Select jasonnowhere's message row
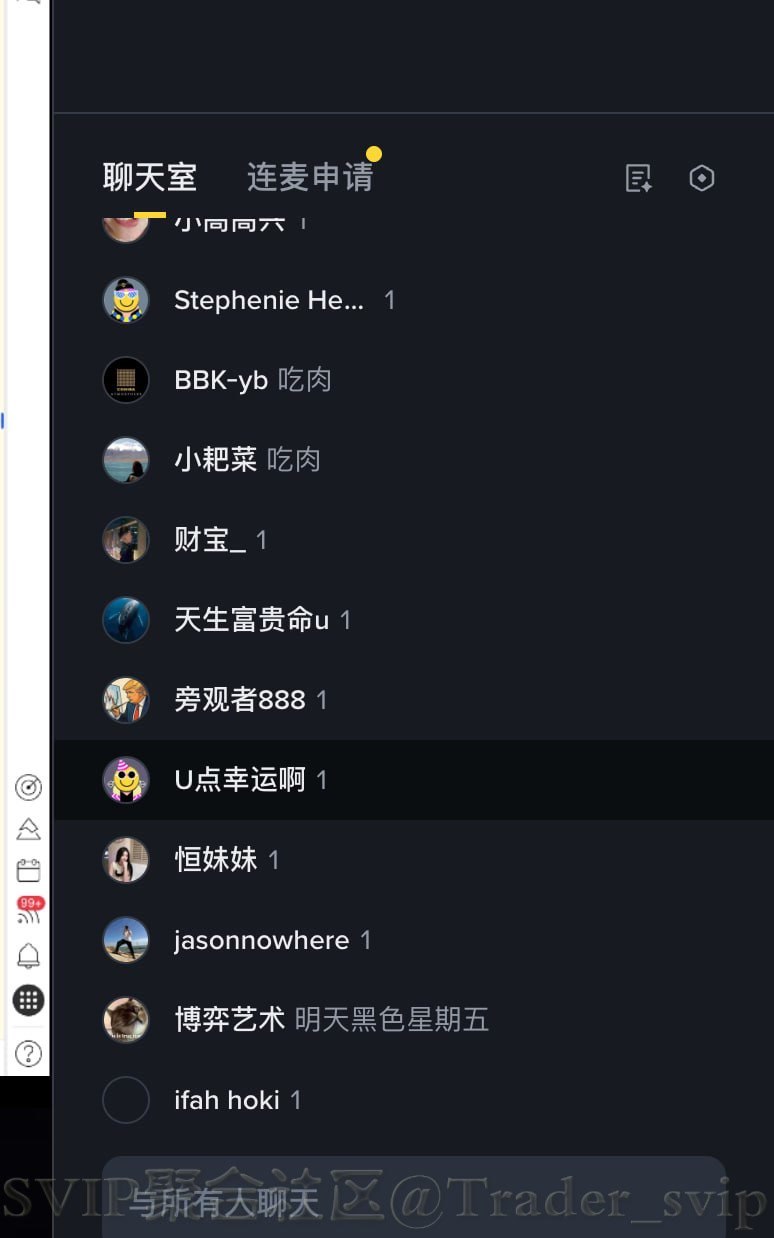The width and height of the screenshot is (774, 1238). click(x=272, y=940)
